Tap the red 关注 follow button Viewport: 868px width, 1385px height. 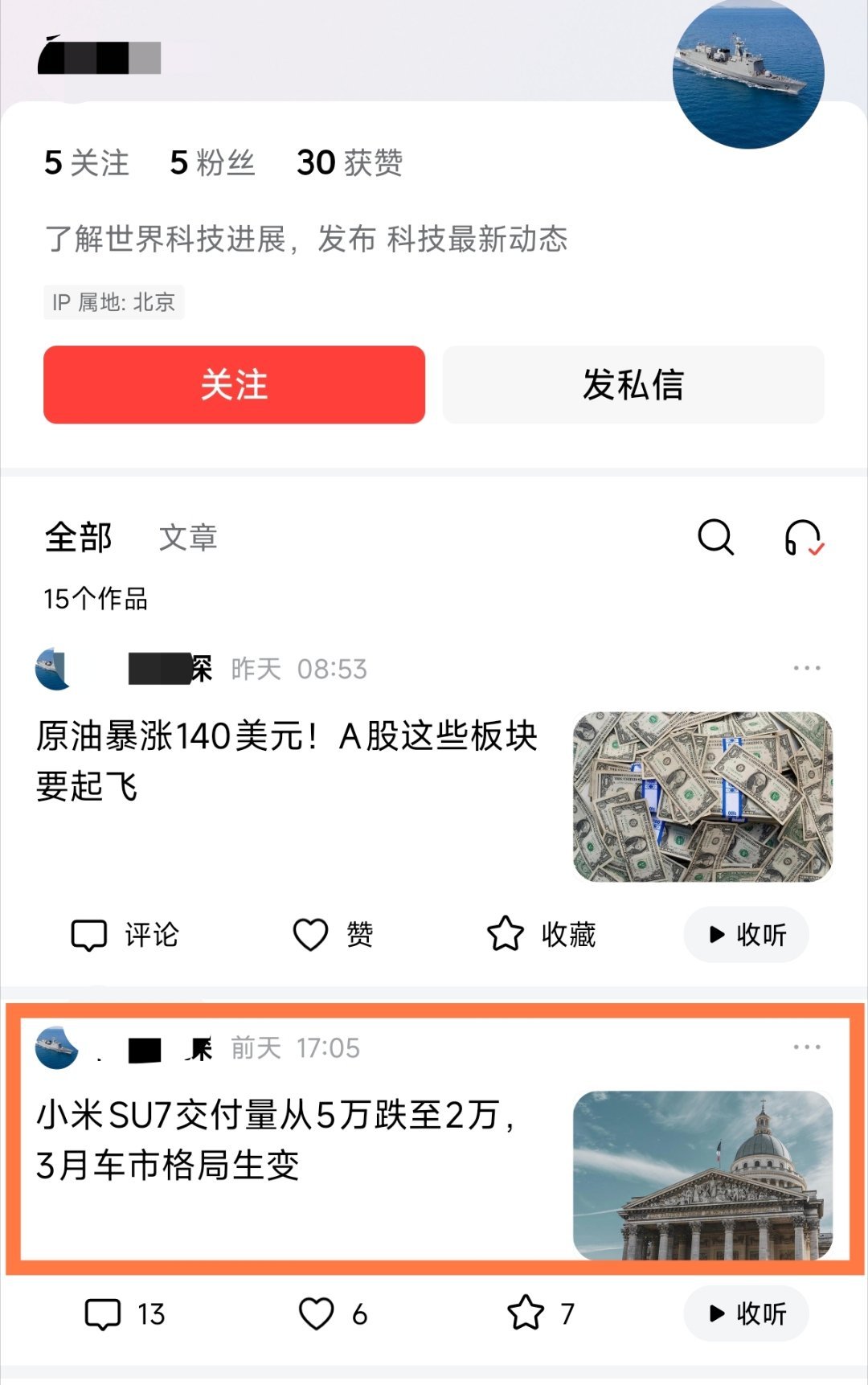click(x=234, y=386)
